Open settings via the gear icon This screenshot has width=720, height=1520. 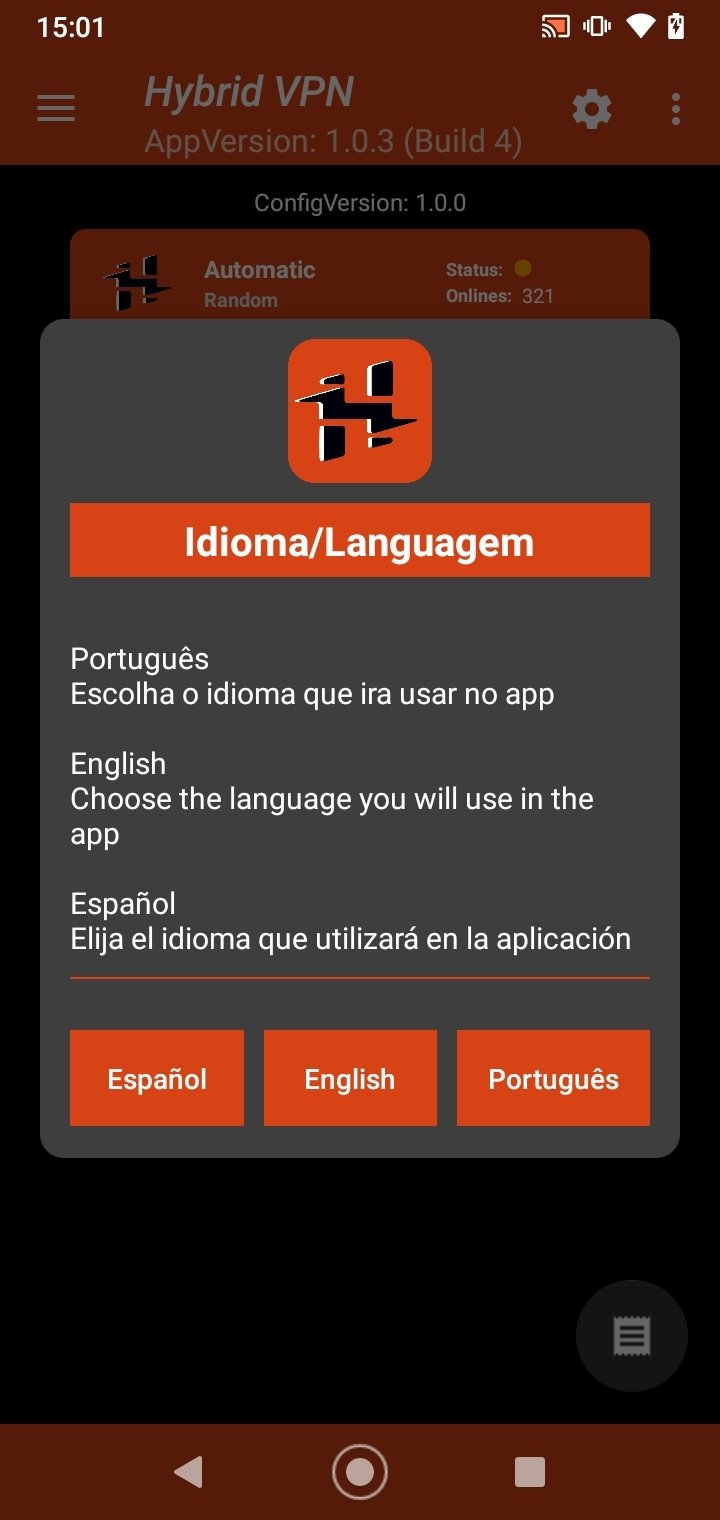pos(592,108)
